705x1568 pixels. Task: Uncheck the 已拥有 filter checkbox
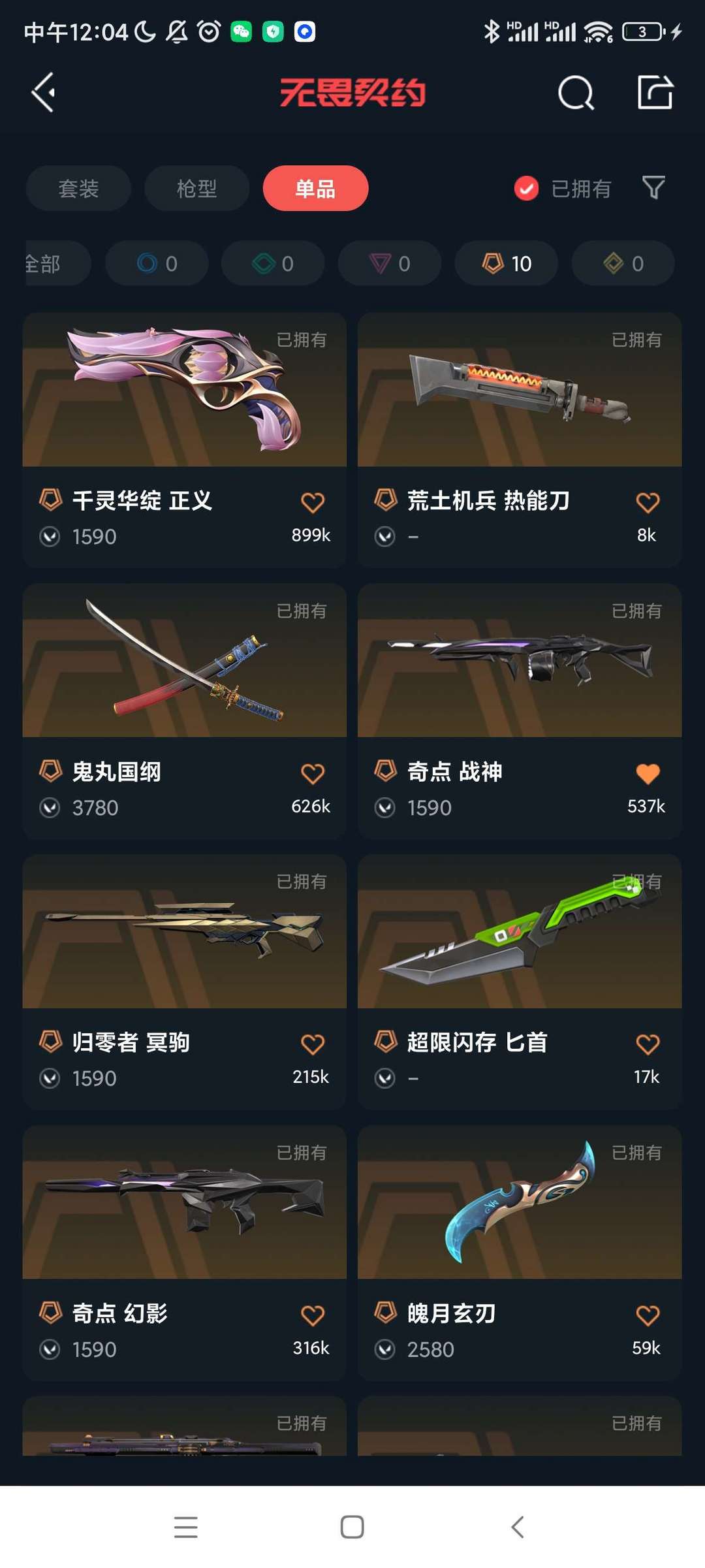526,189
